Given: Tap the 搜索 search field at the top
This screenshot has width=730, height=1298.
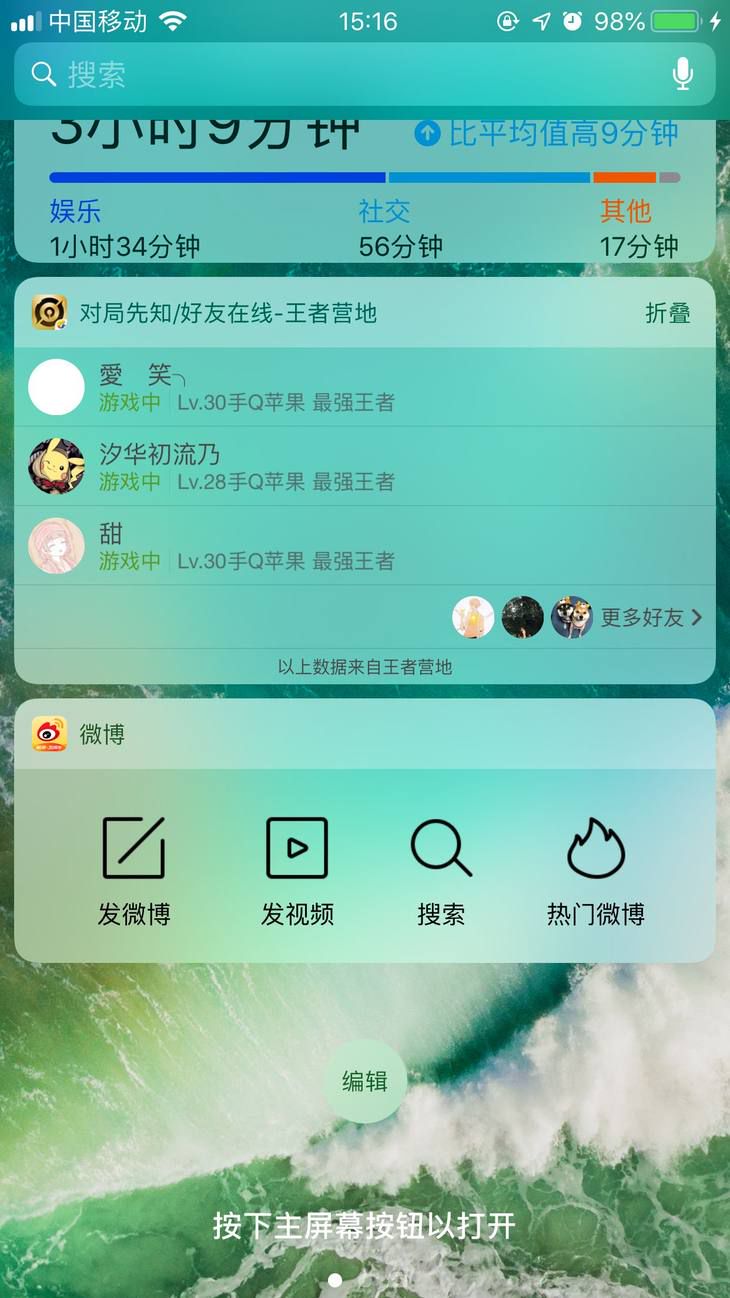Looking at the screenshot, I should tap(364, 74).
